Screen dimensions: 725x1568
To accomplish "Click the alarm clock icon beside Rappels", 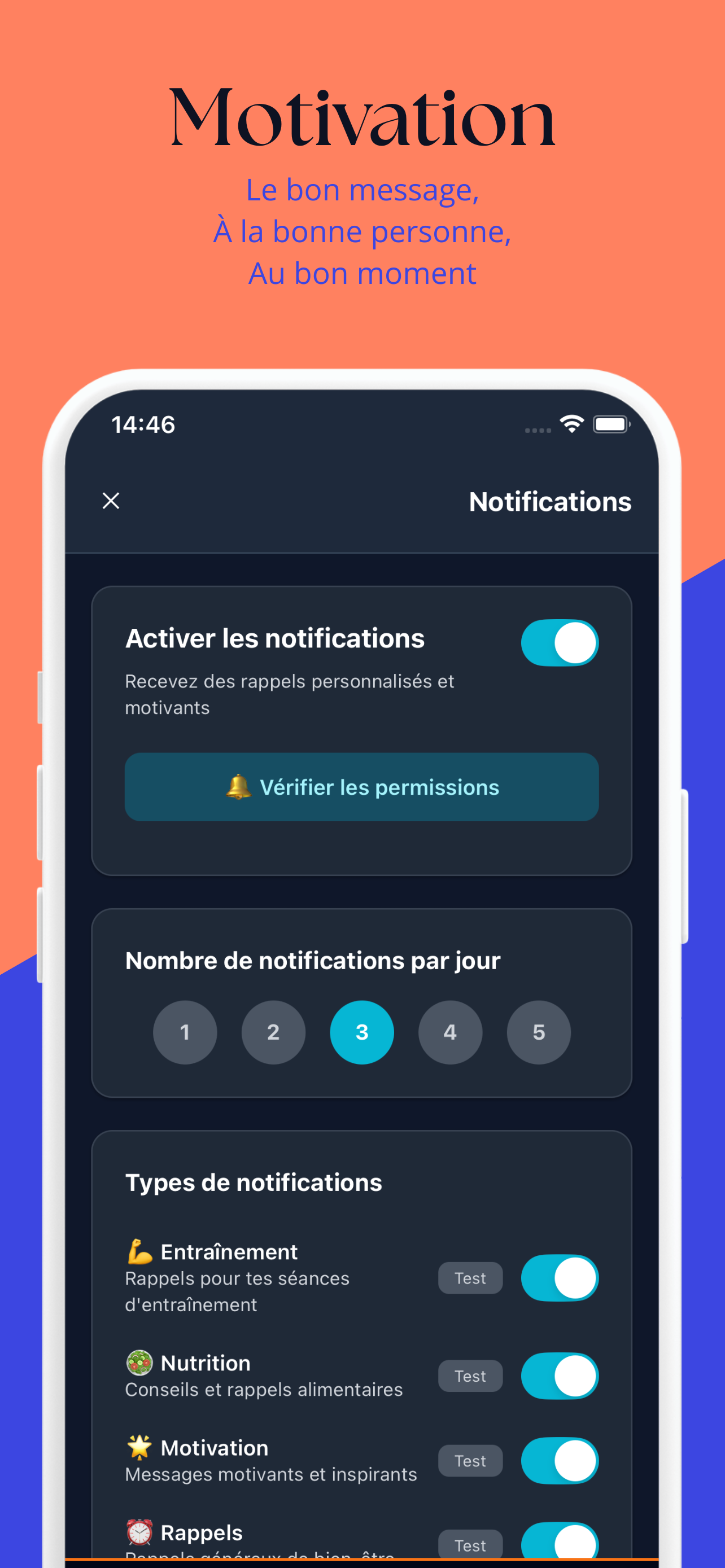I will coord(139,1531).
